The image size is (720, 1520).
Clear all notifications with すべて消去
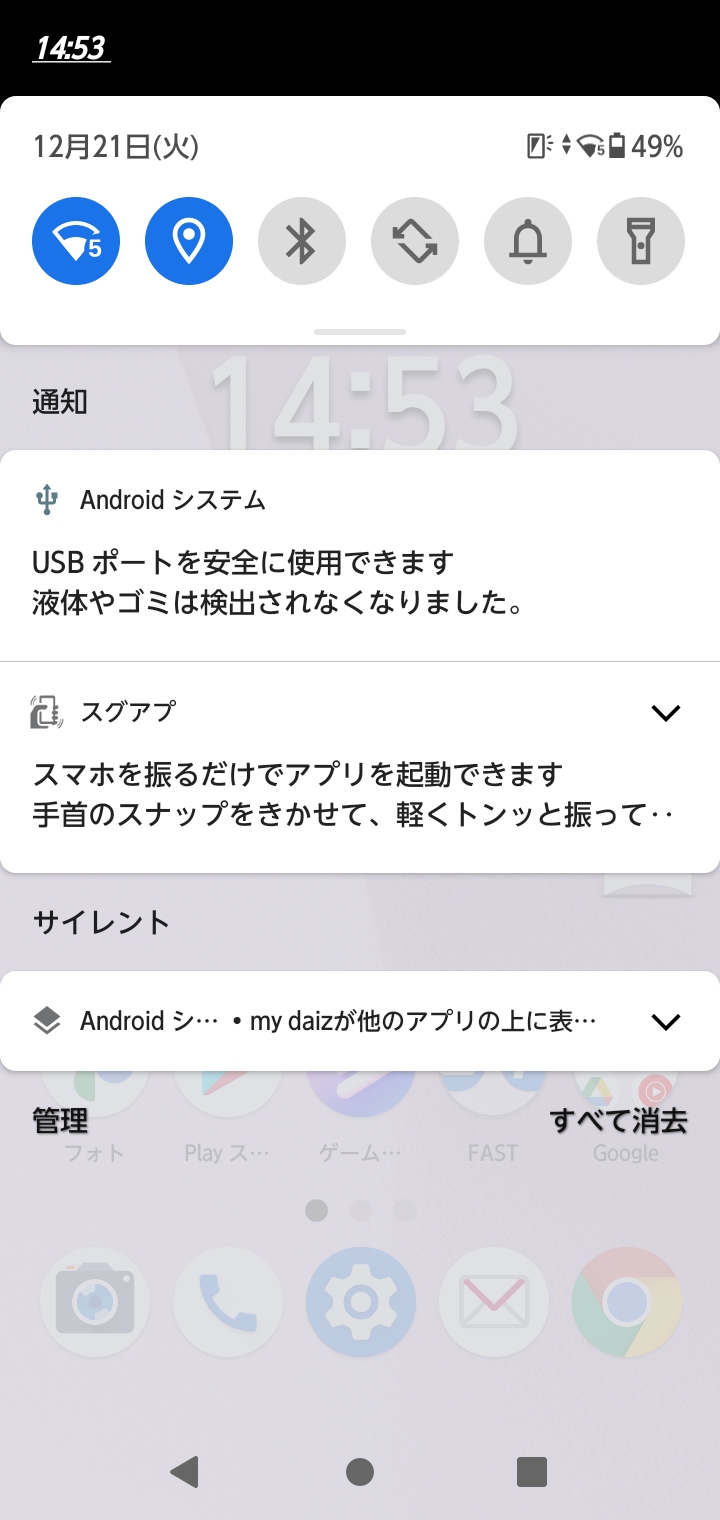619,1121
